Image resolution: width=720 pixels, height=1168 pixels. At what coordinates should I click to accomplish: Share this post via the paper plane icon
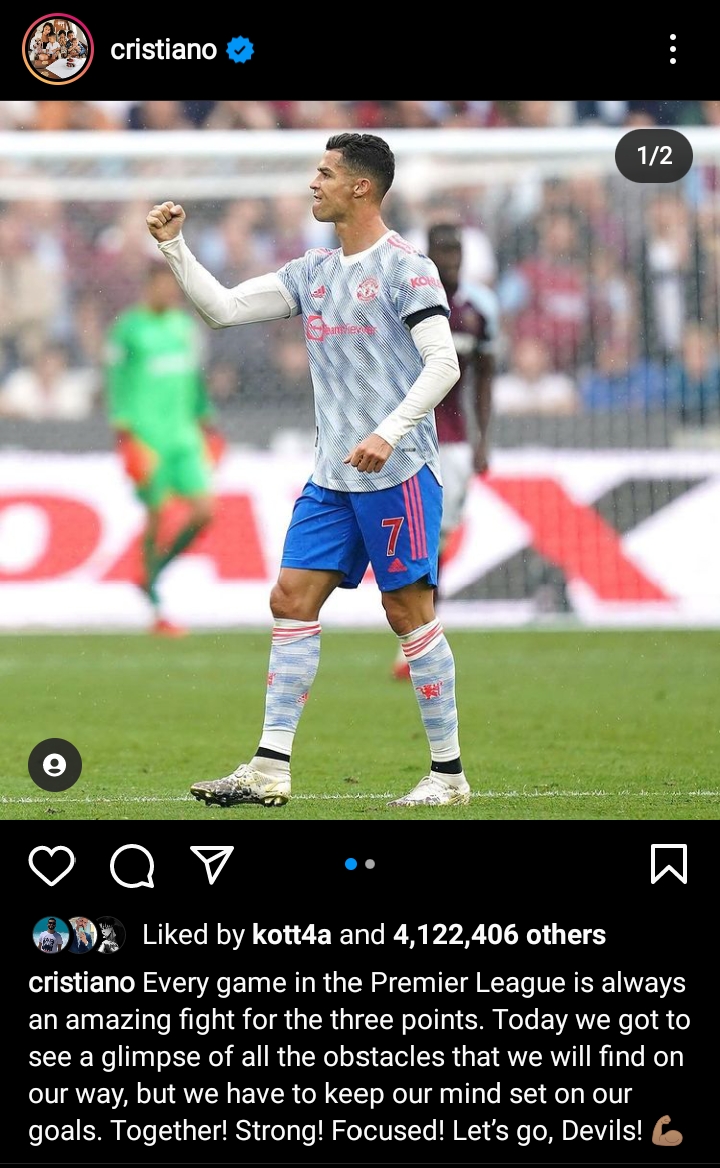(x=212, y=865)
